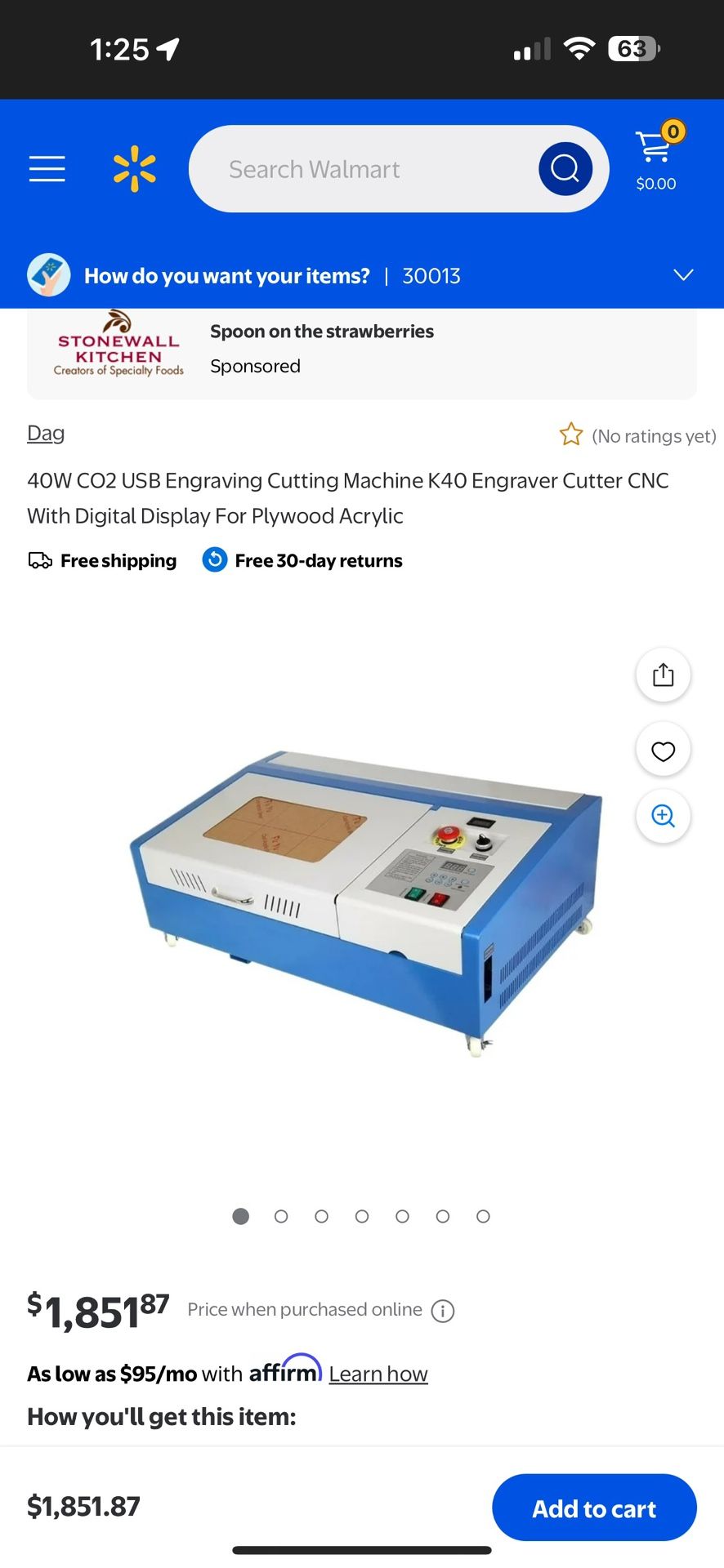This screenshot has width=724, height=1568.
Task: Tap the 30-day returns arrow icon
Action: click(x=213, y=560)
